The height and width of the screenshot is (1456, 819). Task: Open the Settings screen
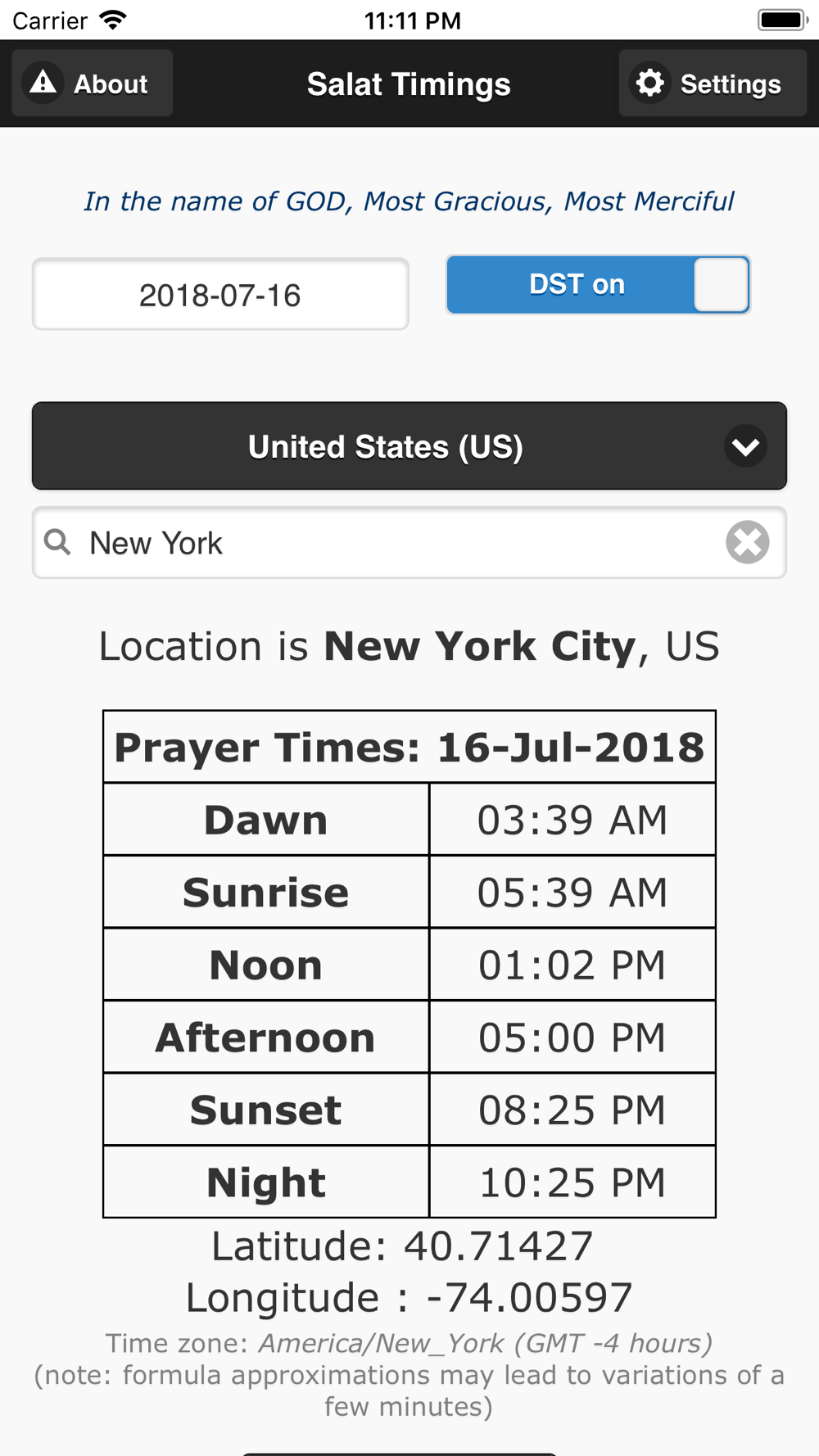coord(712,84)
